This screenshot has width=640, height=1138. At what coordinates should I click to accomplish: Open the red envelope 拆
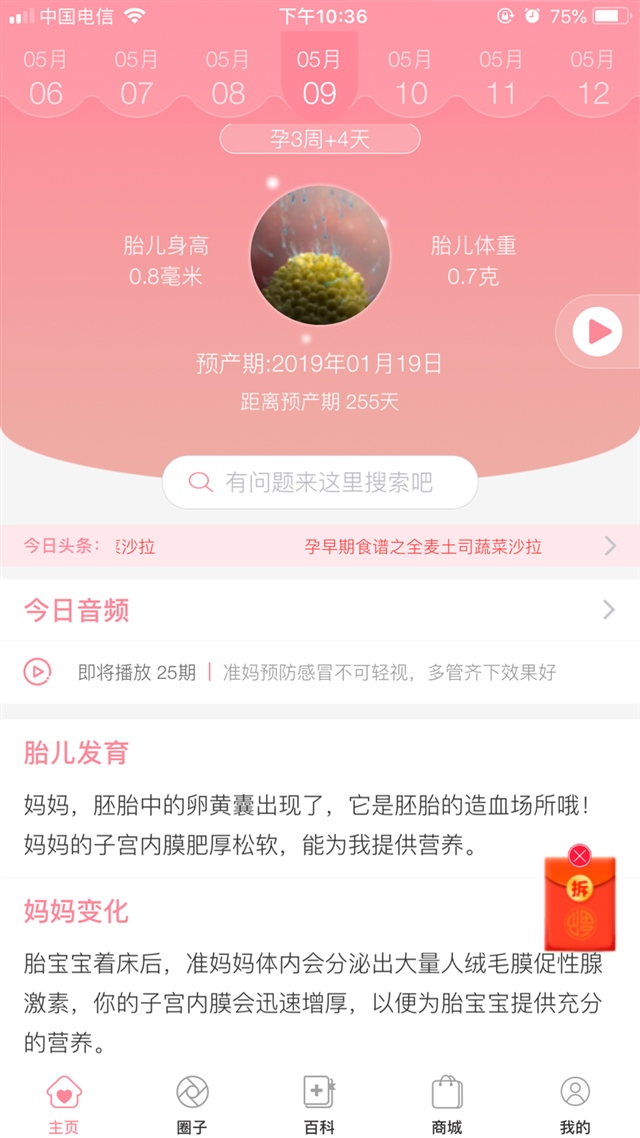(580, 908)
